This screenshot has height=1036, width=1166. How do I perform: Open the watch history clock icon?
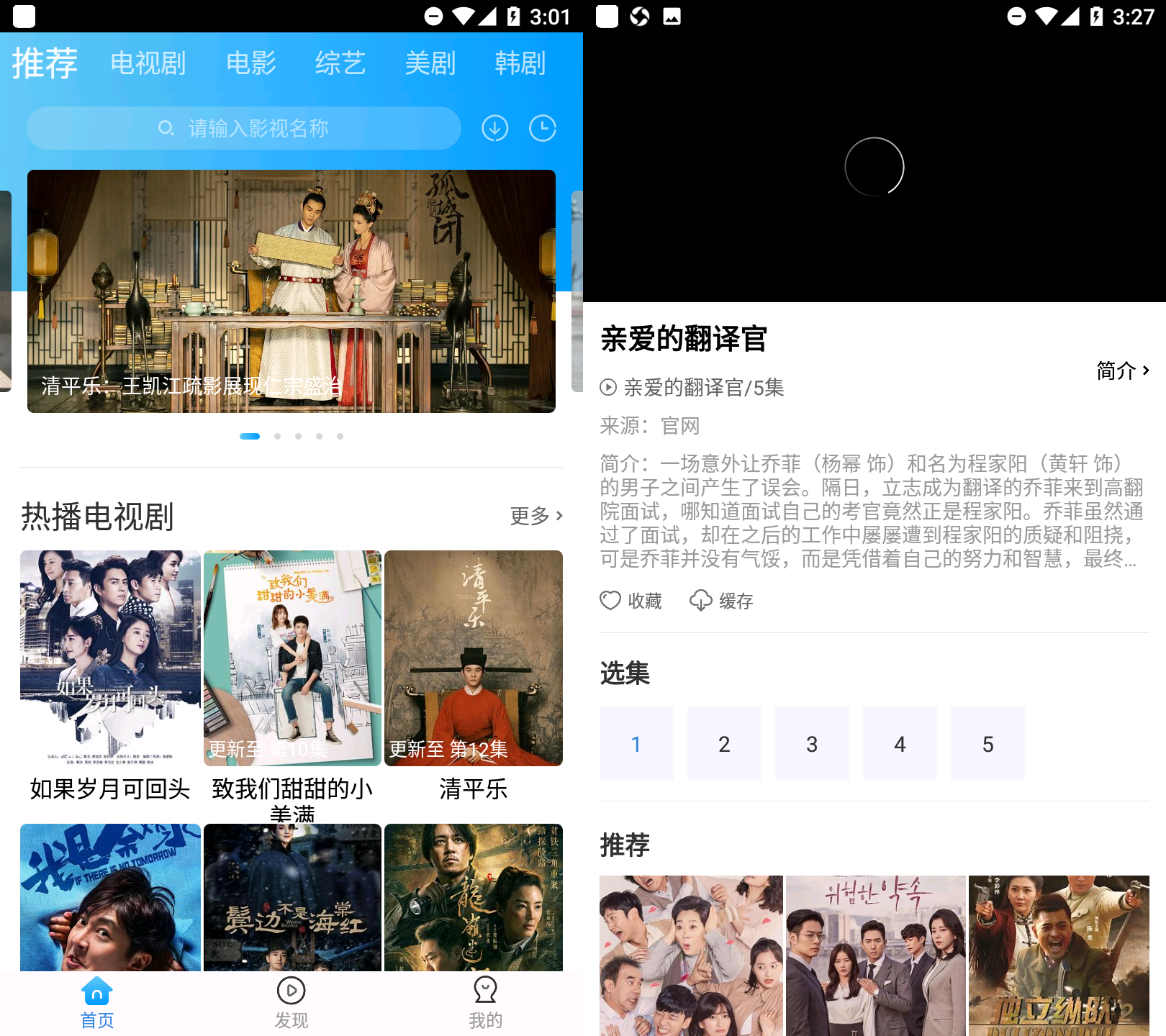pos(543,129)
